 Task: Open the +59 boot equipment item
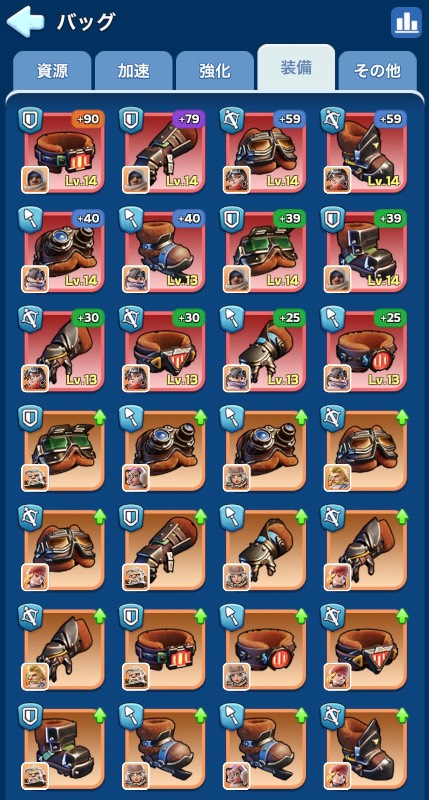click(365, 151)
